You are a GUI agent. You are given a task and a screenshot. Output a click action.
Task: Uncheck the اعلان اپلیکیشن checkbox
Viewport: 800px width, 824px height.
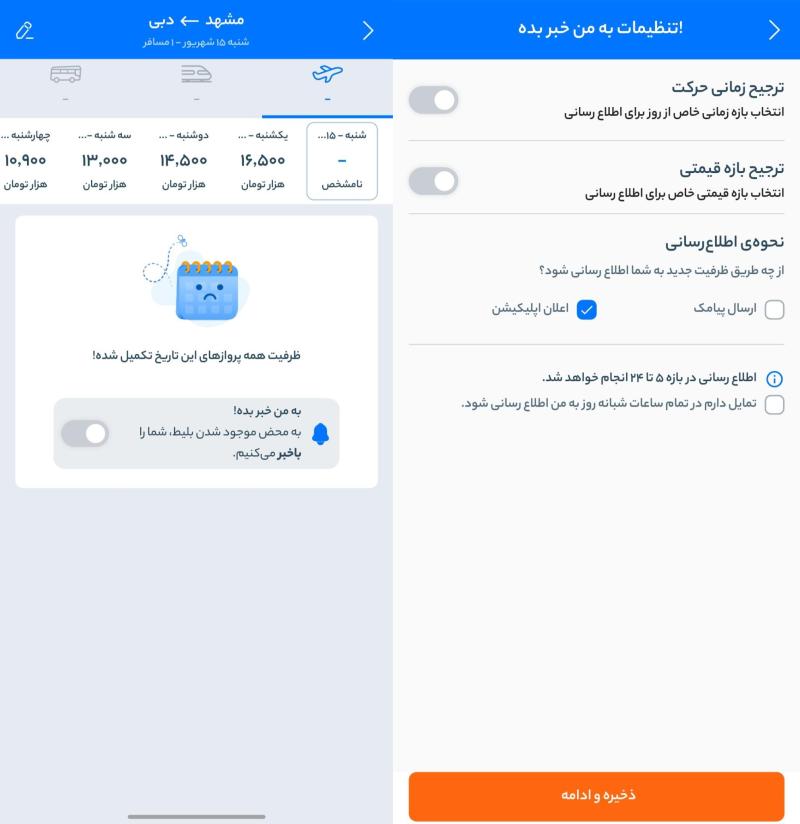(x=587, y=310)
